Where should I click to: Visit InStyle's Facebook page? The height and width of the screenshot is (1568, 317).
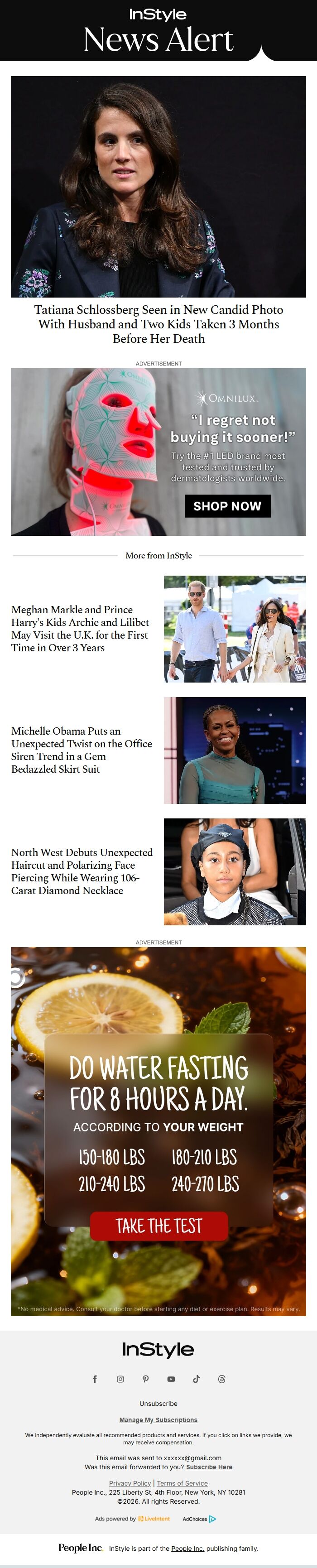click(x=95, y=1379)
